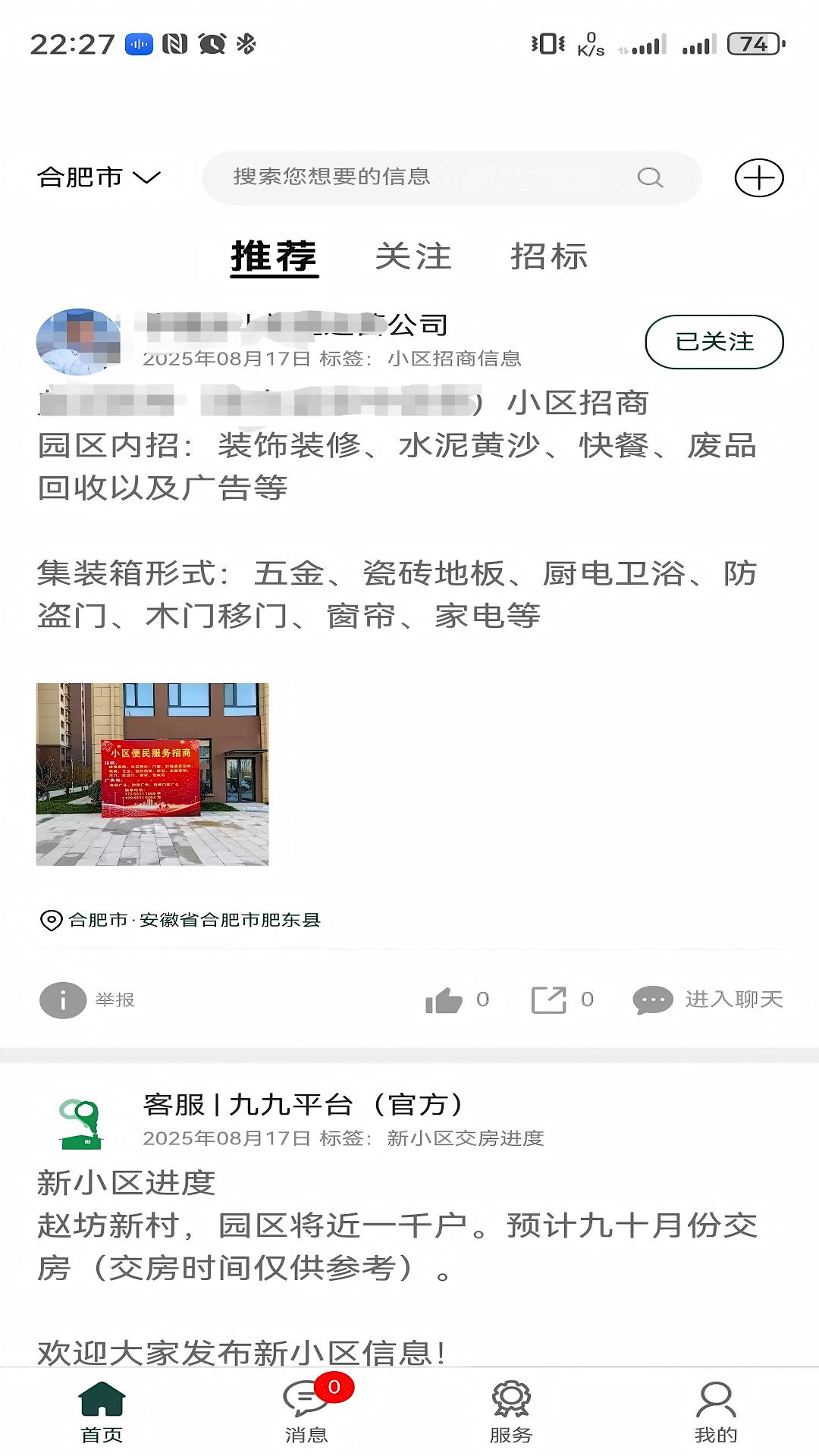
Task: Tap the share icon on the first post
Action: (x=548, y=999)
